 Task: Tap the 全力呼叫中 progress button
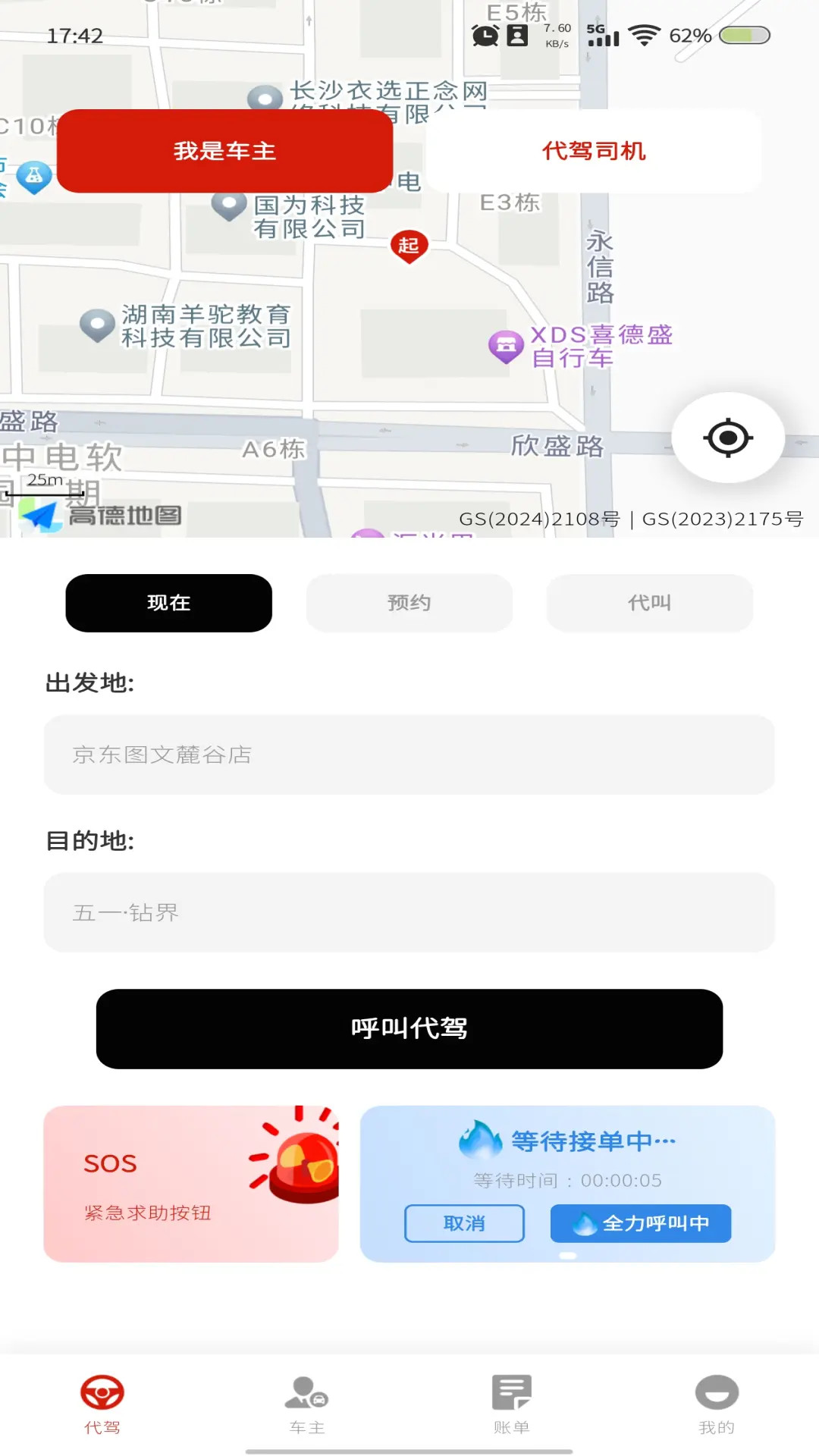tap(641, 1223)
